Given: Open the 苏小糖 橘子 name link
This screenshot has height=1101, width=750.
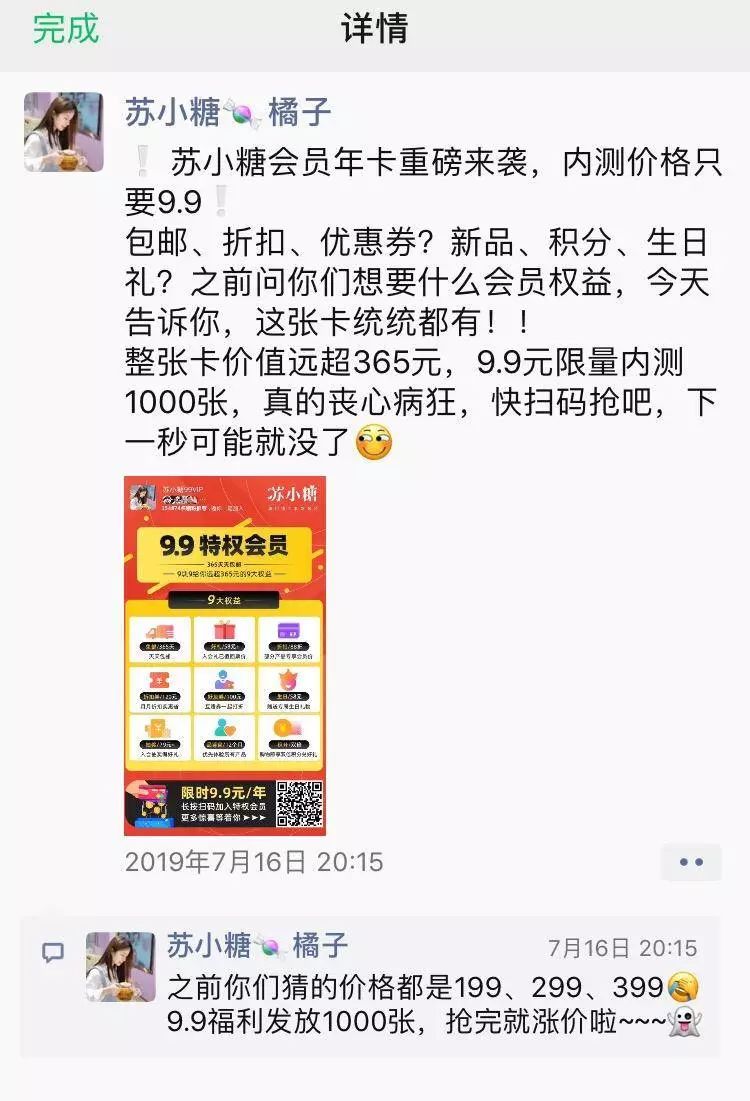Looking at the screenshot, I should coord(227,112).
